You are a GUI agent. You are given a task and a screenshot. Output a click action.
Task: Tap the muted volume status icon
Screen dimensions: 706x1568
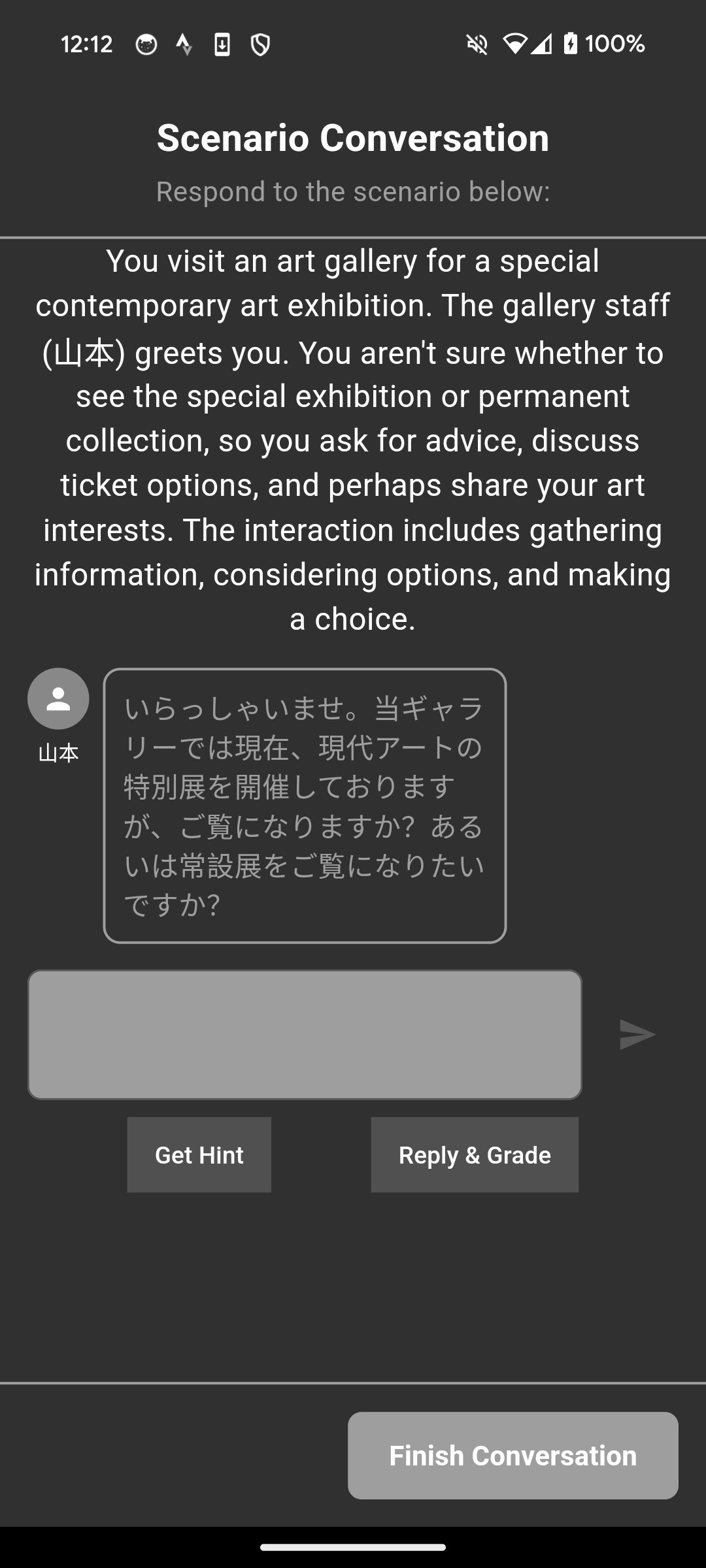pyautogui.click(x=477, y=44)
